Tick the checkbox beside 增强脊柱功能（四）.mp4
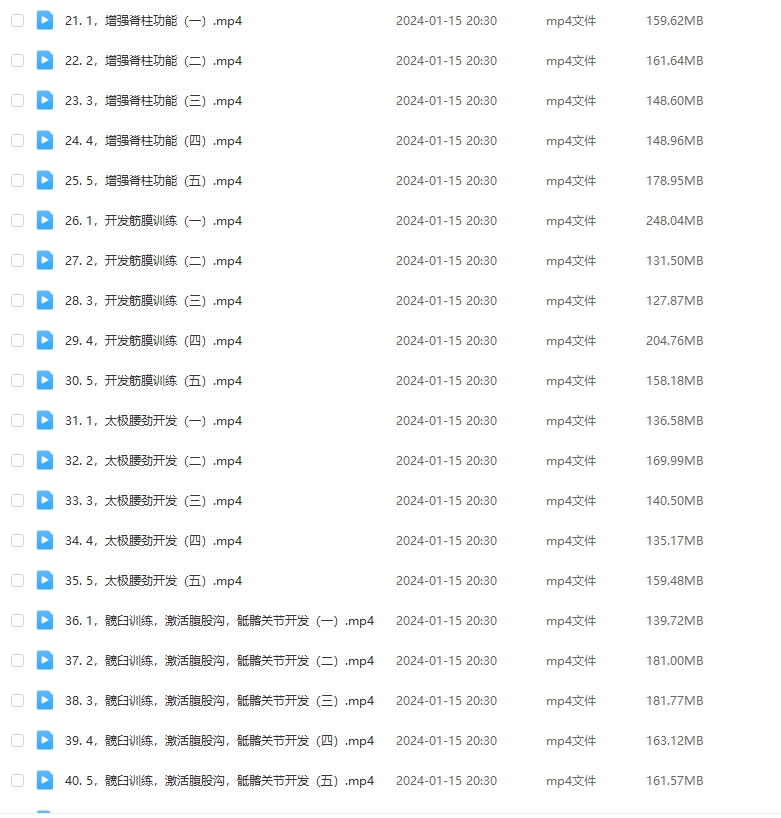The height and width of the screenshot is (818, 781). click(18, 141)
